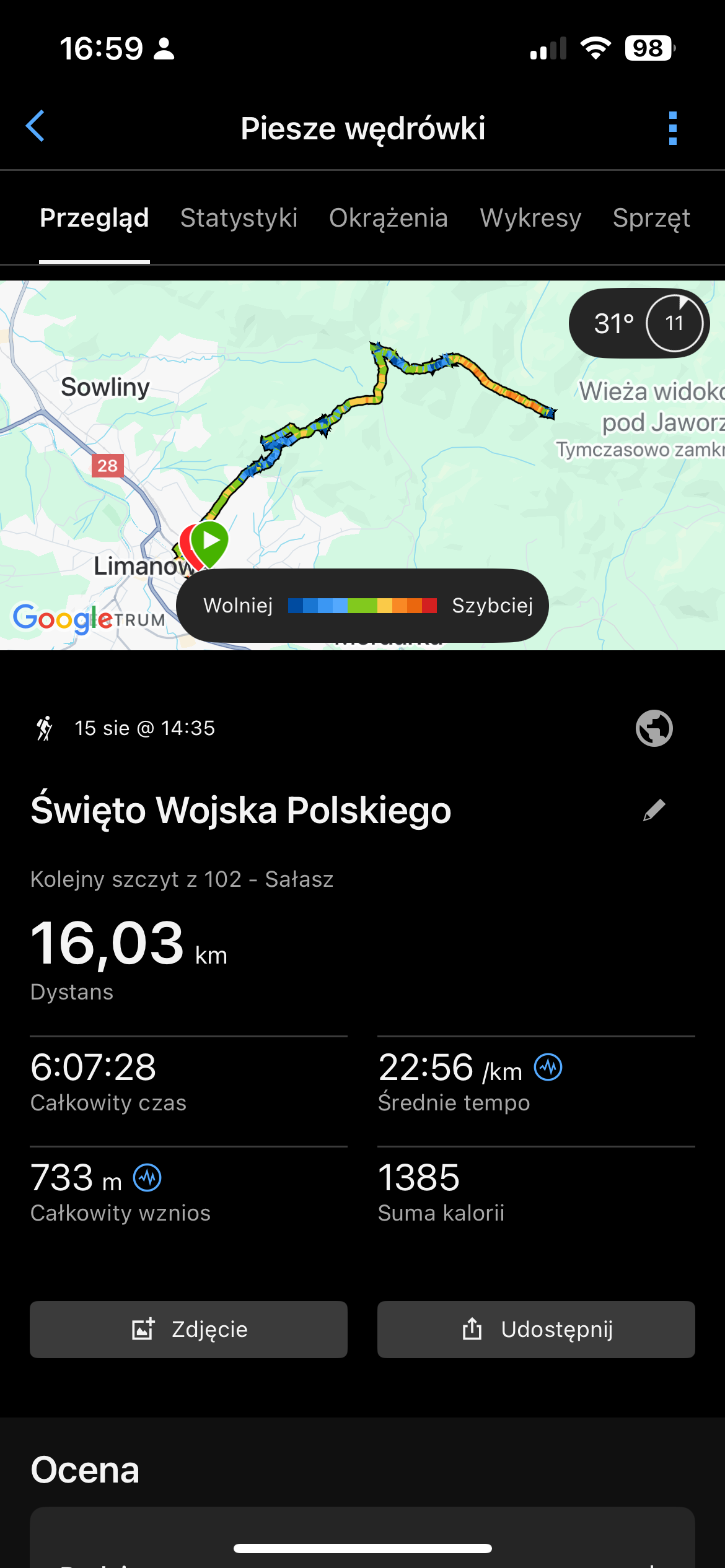Change activity privacy via globe icon
Screen dimensions: 725x1568
(654, 728)
